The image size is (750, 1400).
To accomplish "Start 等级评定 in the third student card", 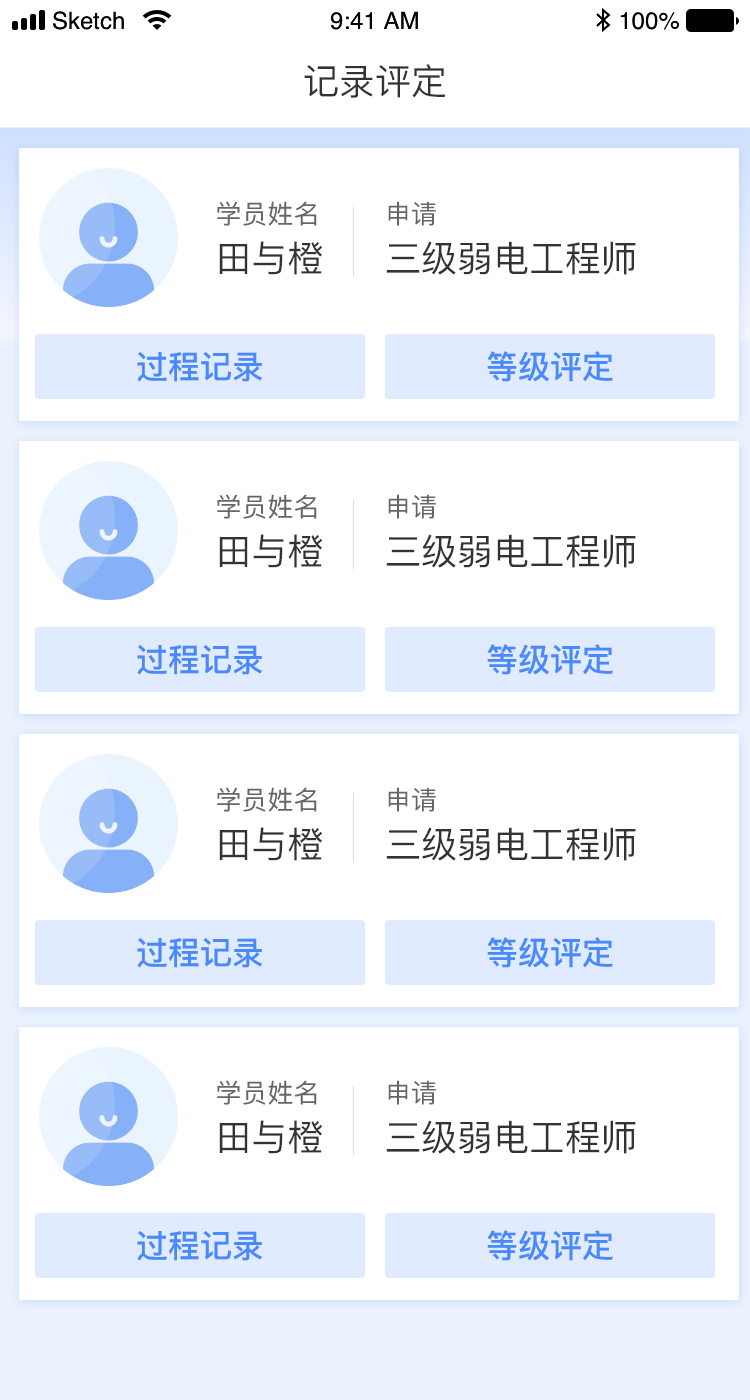I will pyautogui.click(x=550, y=953).
